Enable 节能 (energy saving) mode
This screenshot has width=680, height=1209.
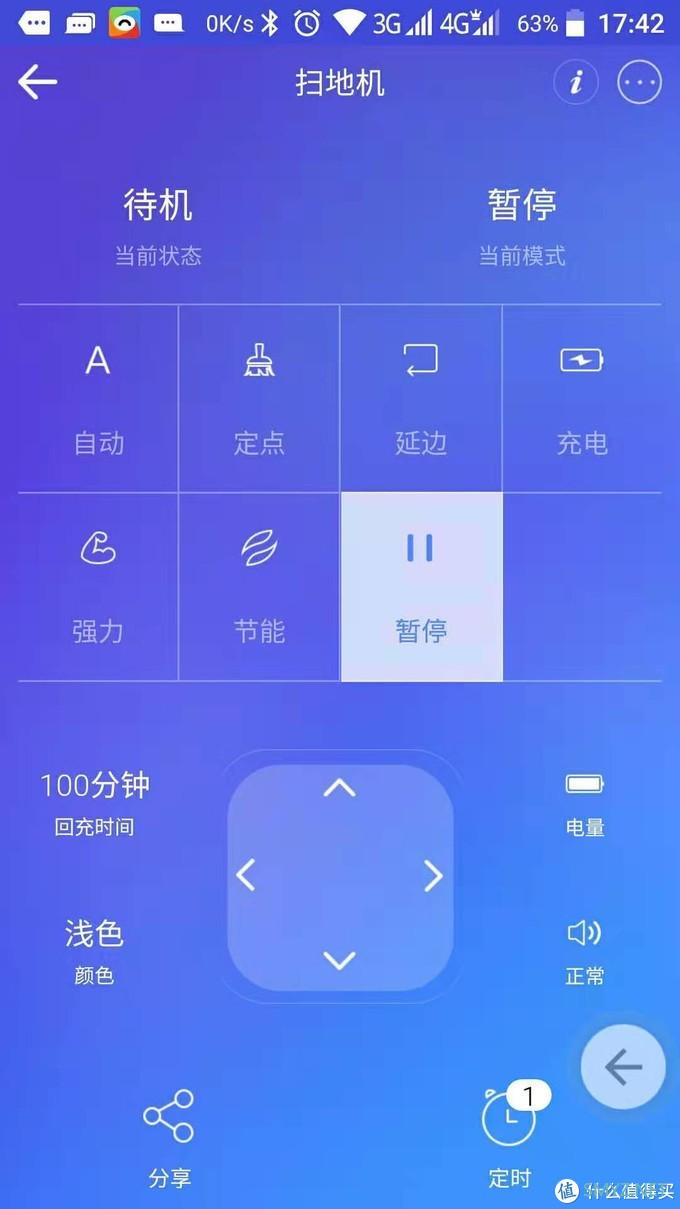tap(259, 587)
